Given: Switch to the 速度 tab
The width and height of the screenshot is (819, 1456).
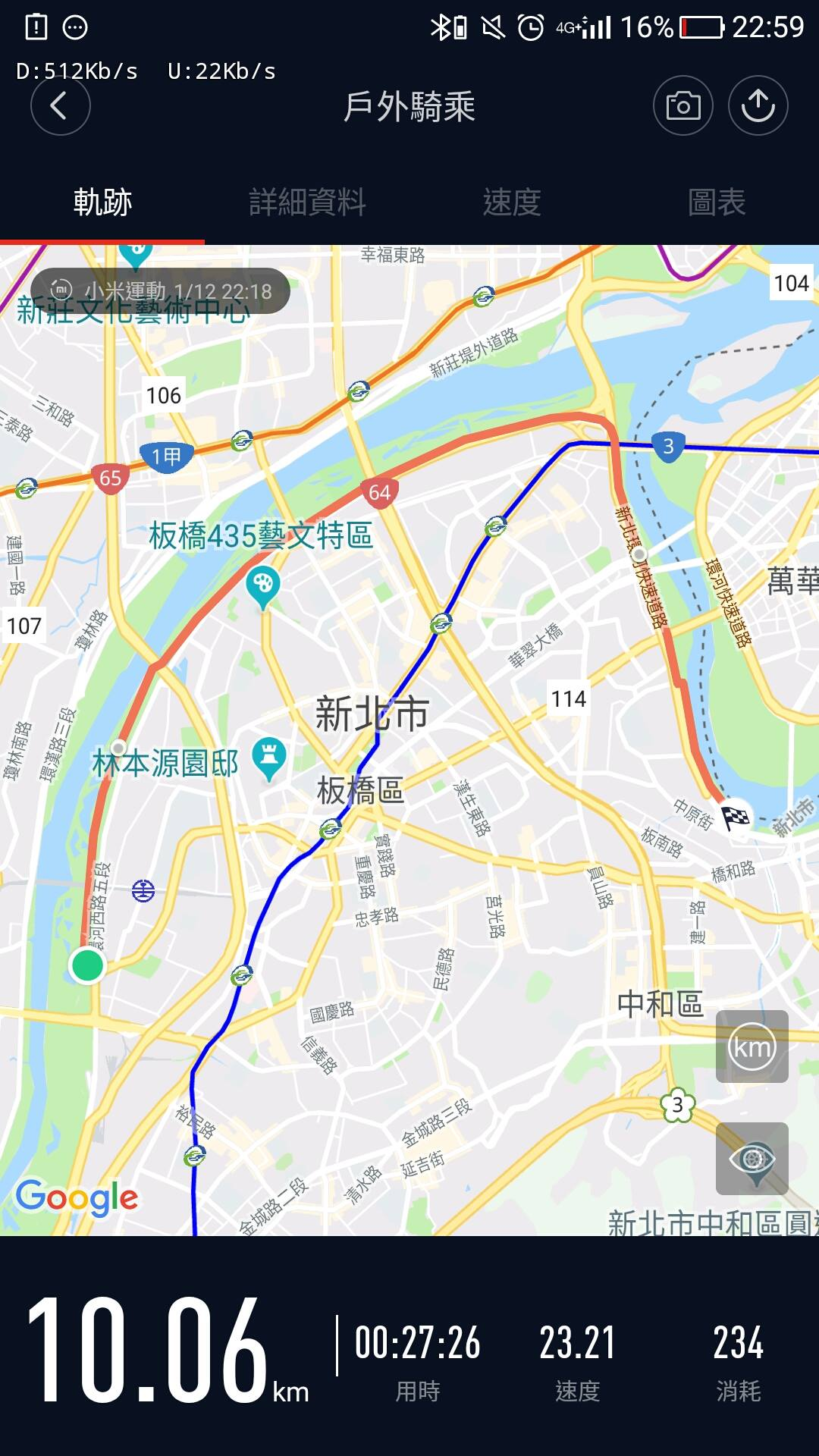Looking at the screenshot, I should coord(512,202).
